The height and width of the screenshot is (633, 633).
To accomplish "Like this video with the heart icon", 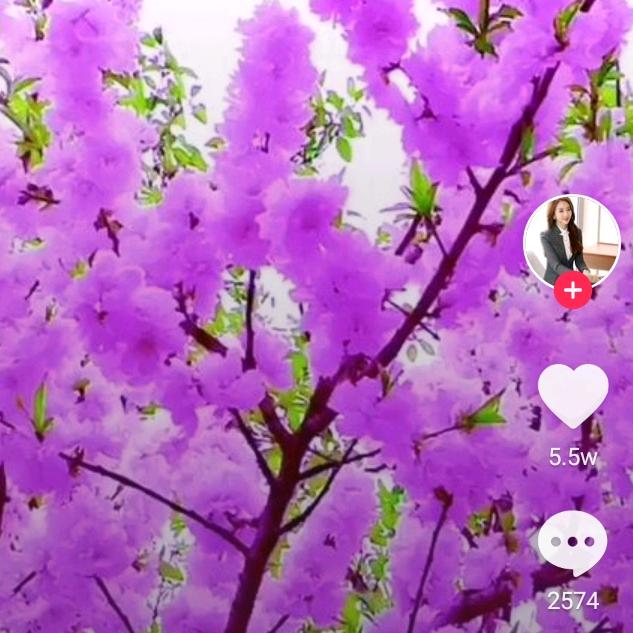I will point(572,396).
